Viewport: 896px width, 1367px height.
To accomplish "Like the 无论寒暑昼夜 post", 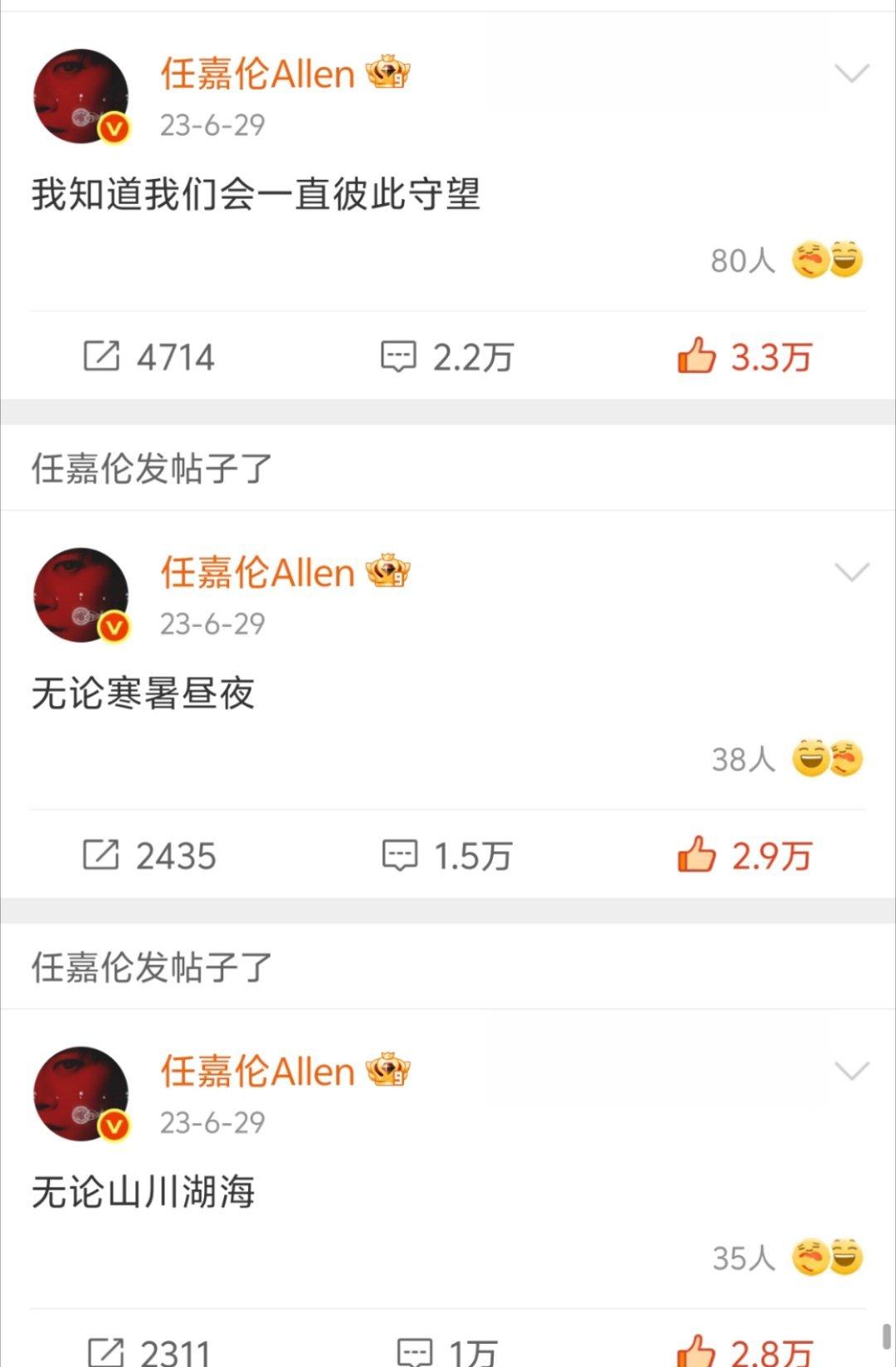I will point(743,856).
